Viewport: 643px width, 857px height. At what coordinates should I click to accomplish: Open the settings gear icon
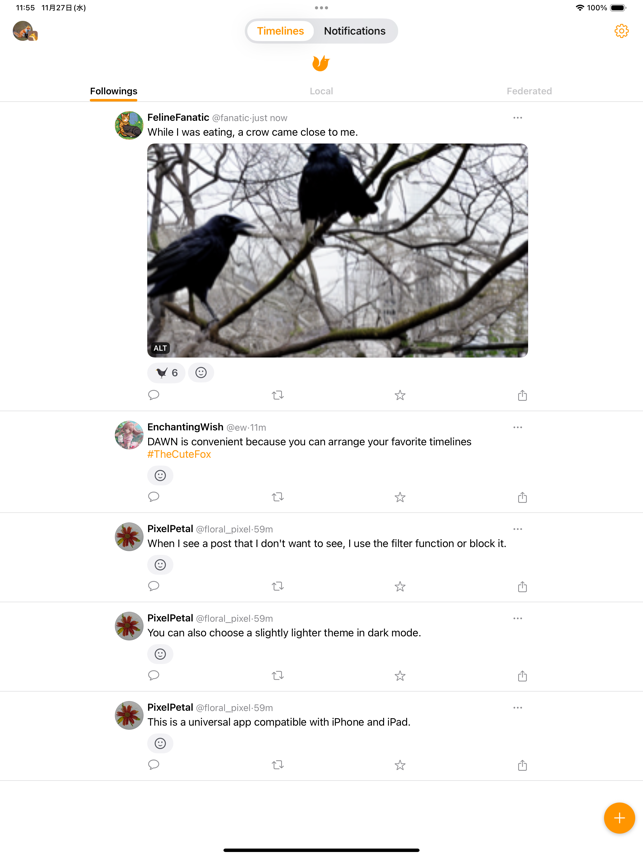click(621, 31)
